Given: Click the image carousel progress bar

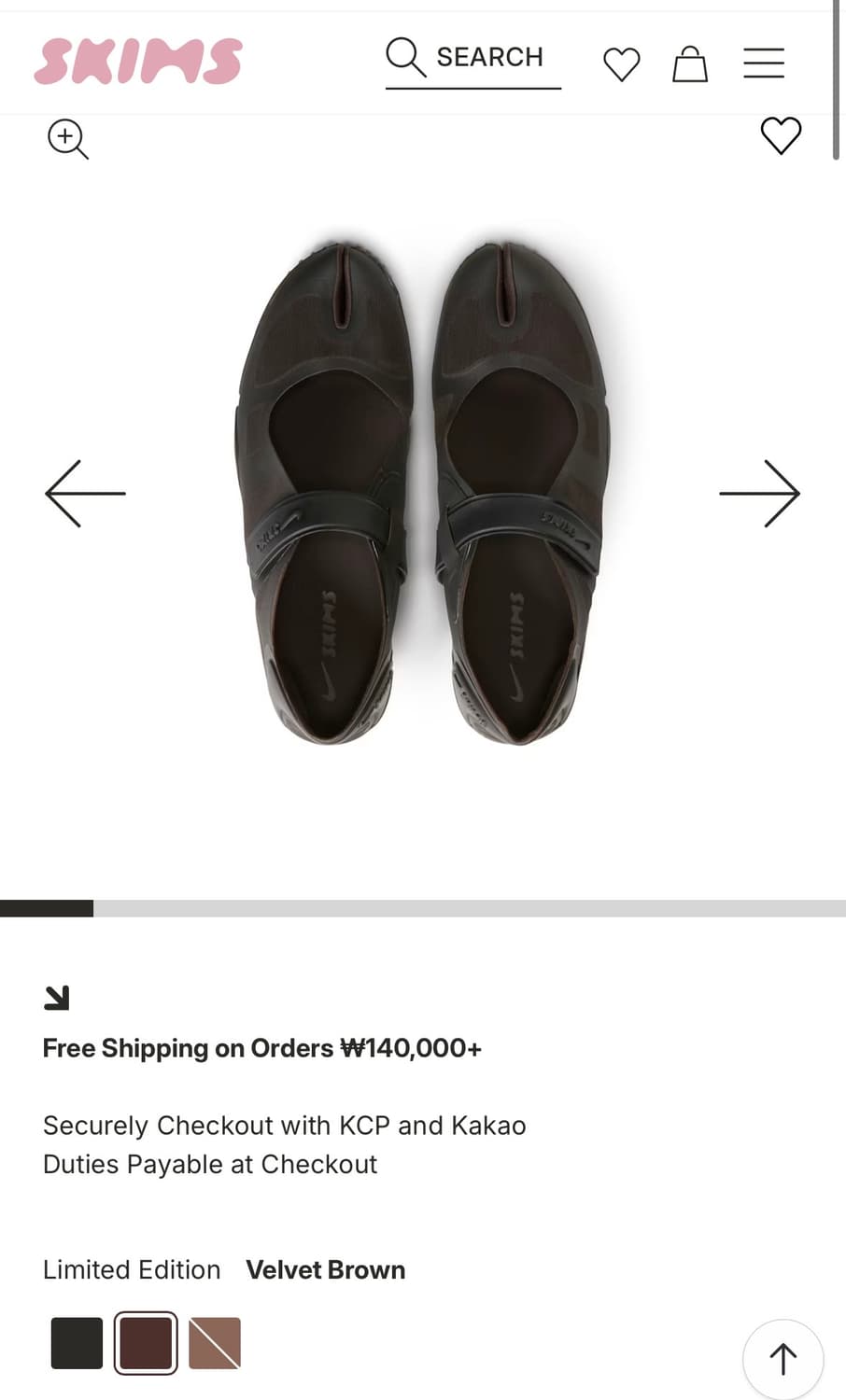Looking at the screenshot, I should tap(423, 906).
